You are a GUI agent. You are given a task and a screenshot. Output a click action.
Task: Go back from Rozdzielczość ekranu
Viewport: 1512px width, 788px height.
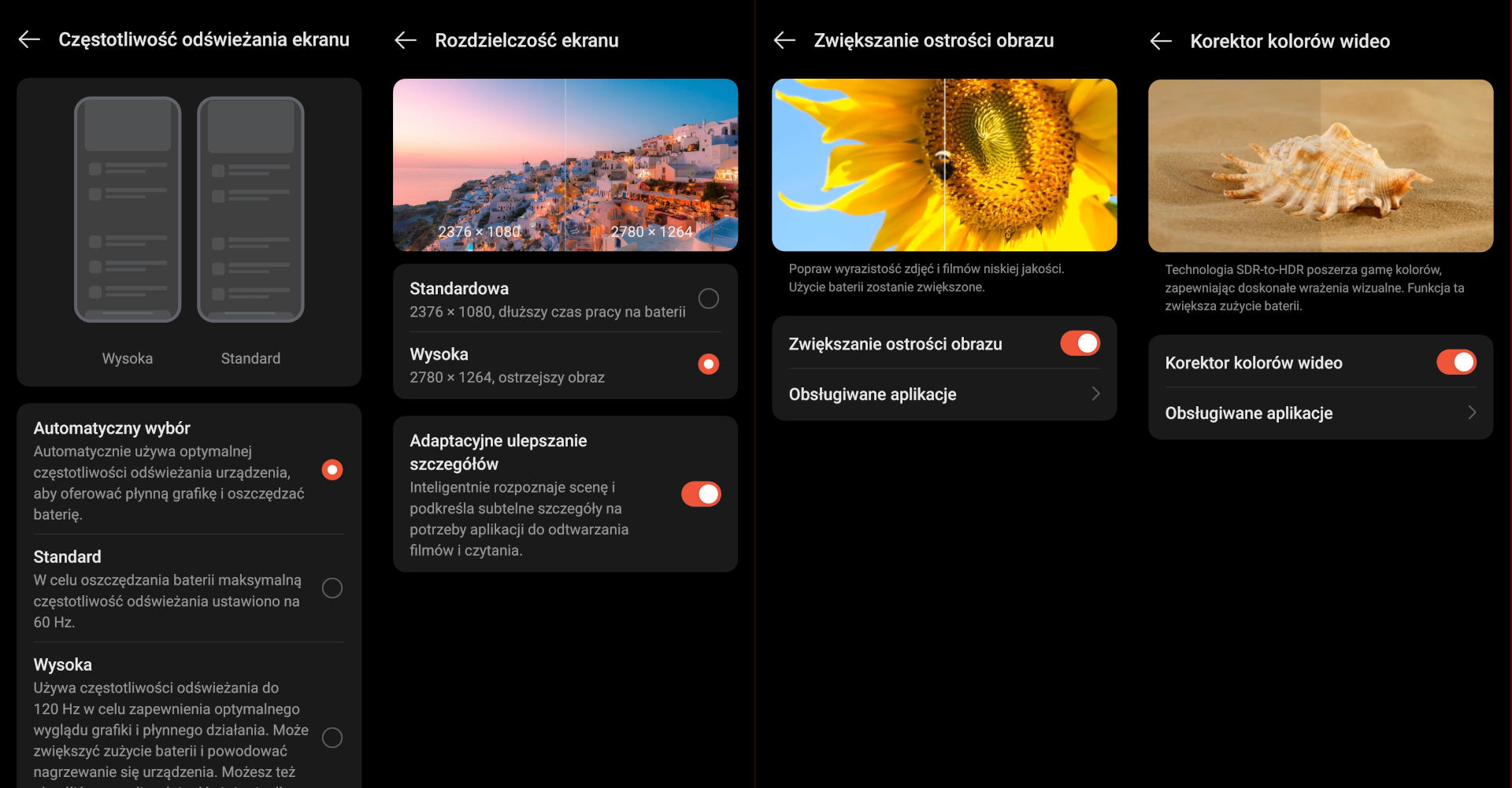pyautogui.click(x=406, y=40)
